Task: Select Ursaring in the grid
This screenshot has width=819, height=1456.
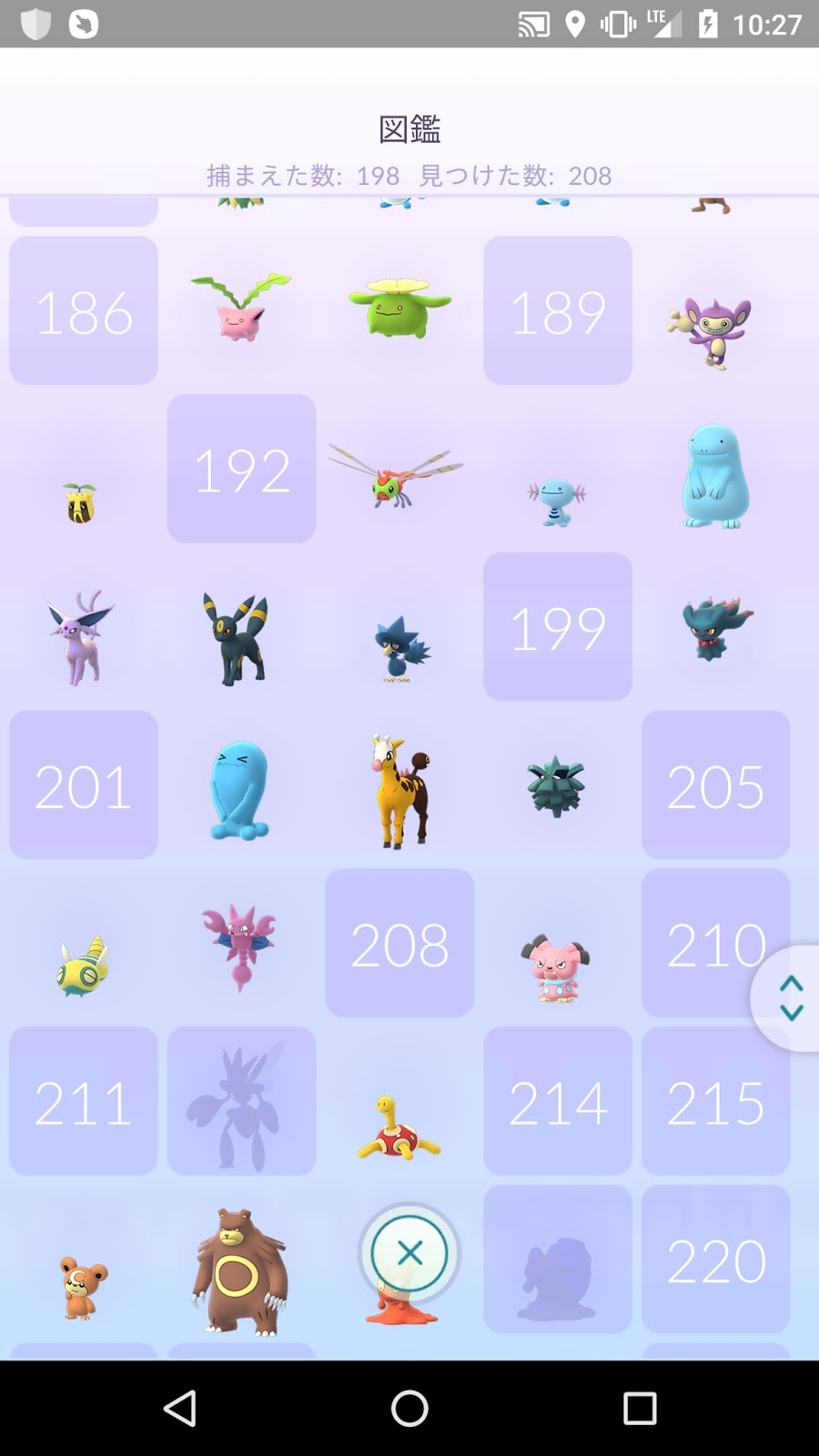Action: [x=240, y=1272]
